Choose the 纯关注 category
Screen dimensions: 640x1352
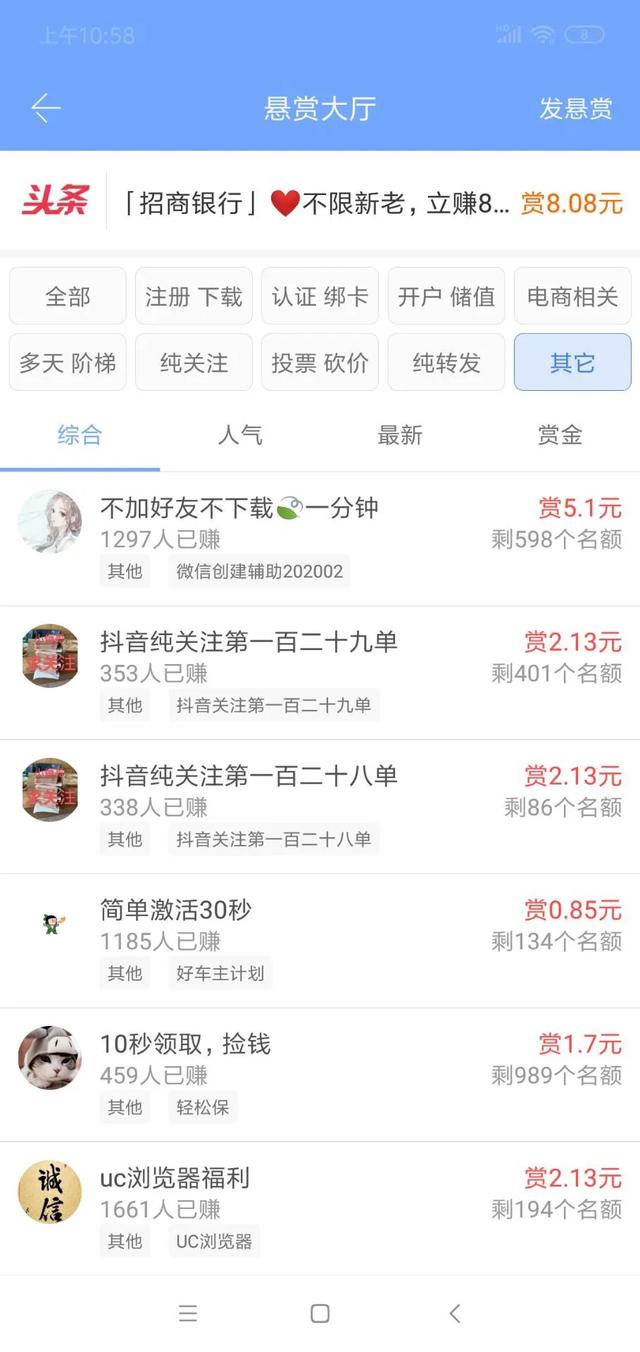tap(194, 362)
